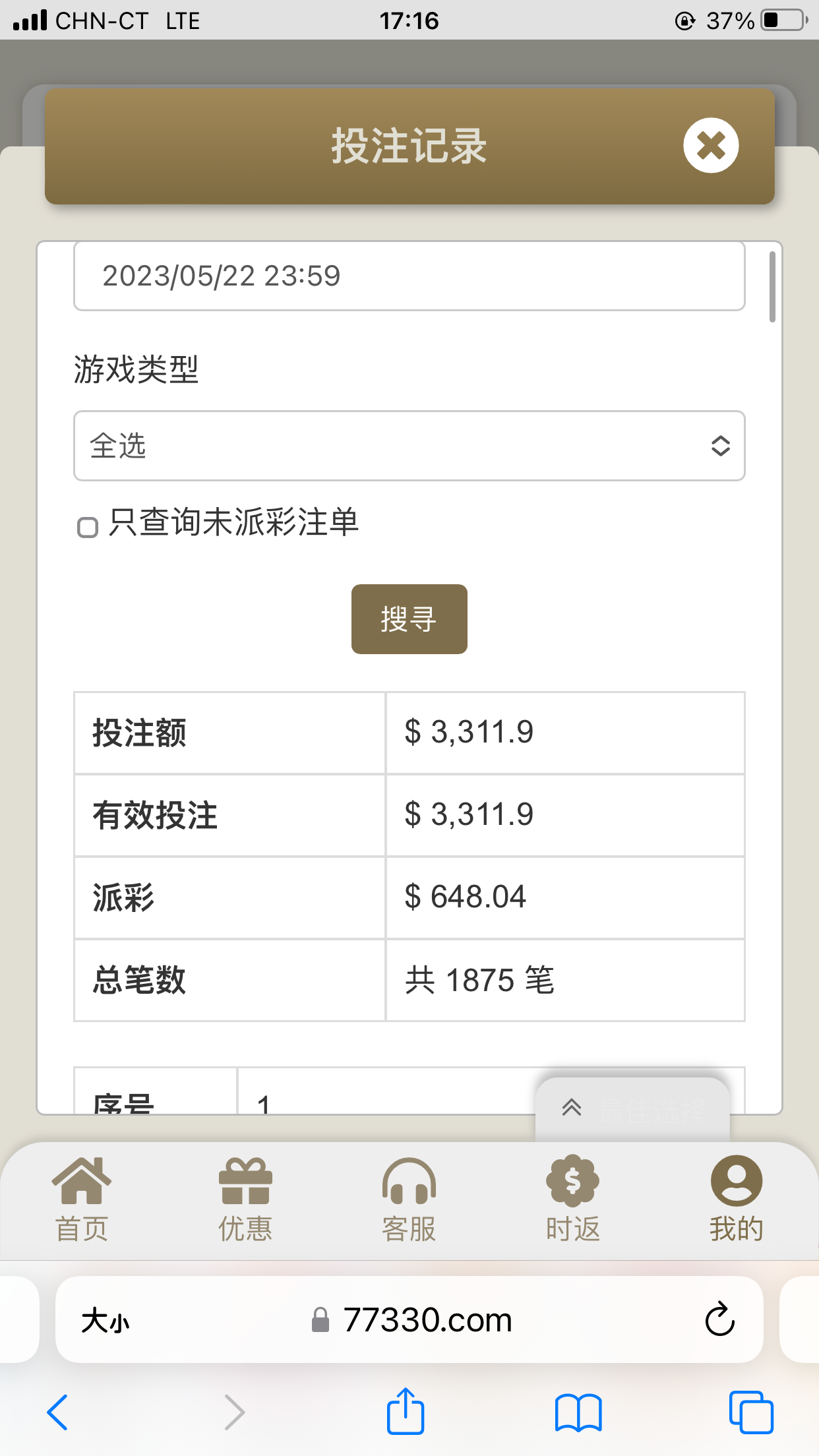The height and width of the screenshot is (1456, 819).
Task: Show all open Safari tabs
Action: click(750, 1412)
